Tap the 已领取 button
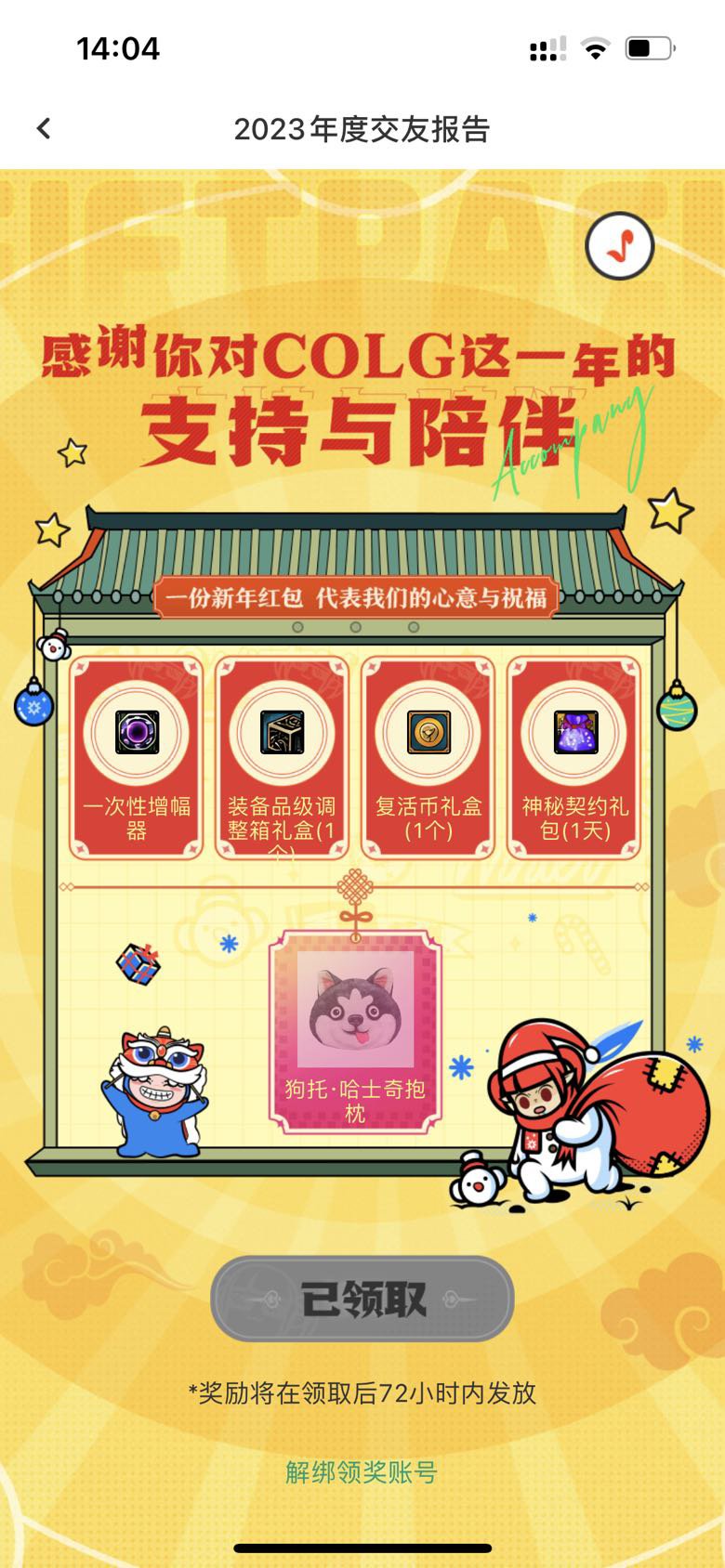Image resolution: width=725 pixels, height=1568 pixels. 362,1299
